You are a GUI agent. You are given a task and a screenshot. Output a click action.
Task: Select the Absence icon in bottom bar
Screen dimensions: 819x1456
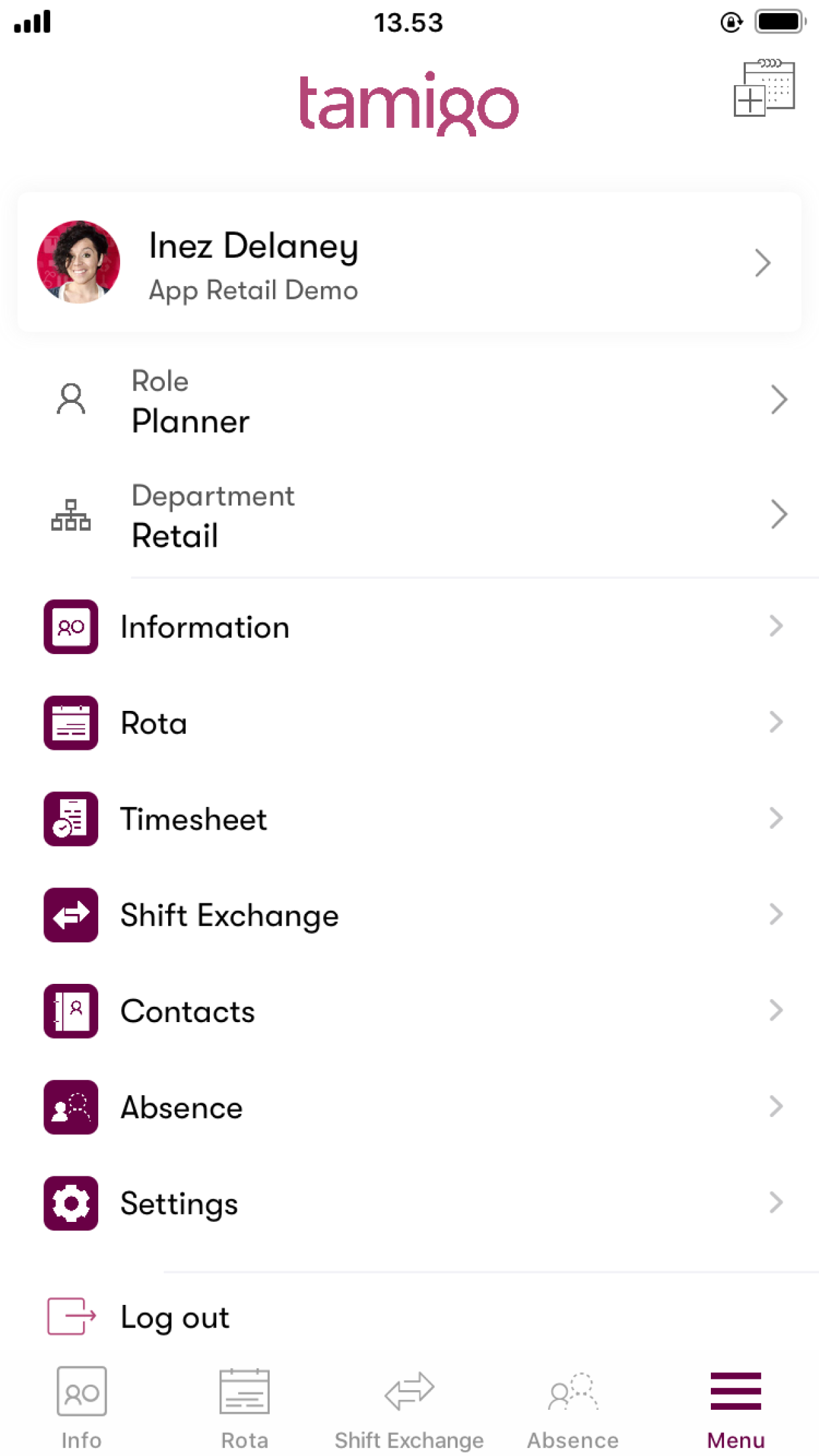tap(572, 1393)
